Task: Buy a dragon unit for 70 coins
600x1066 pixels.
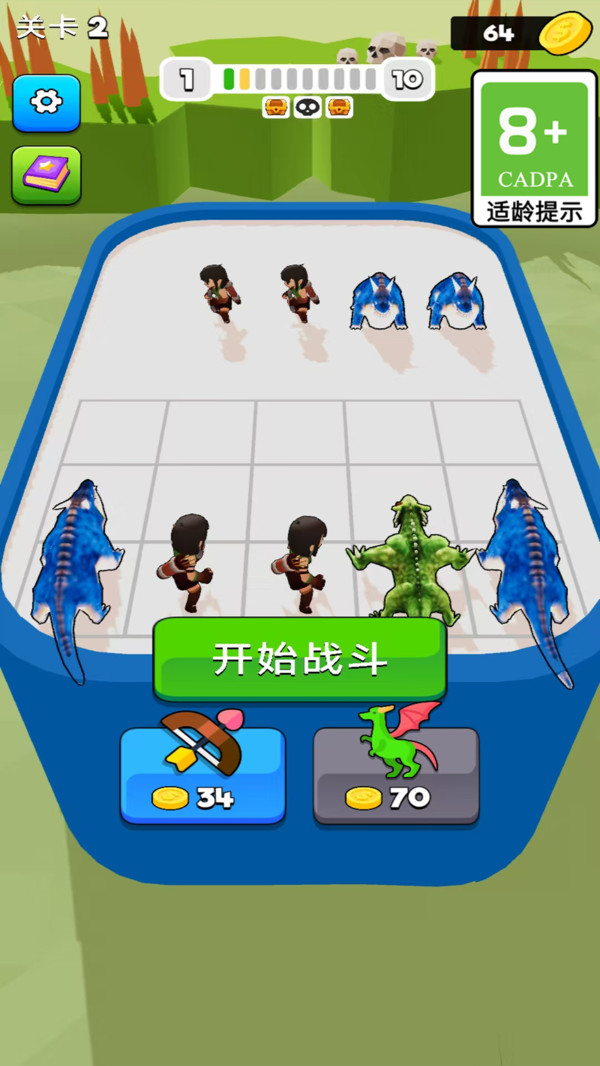Action: (396, 775)
